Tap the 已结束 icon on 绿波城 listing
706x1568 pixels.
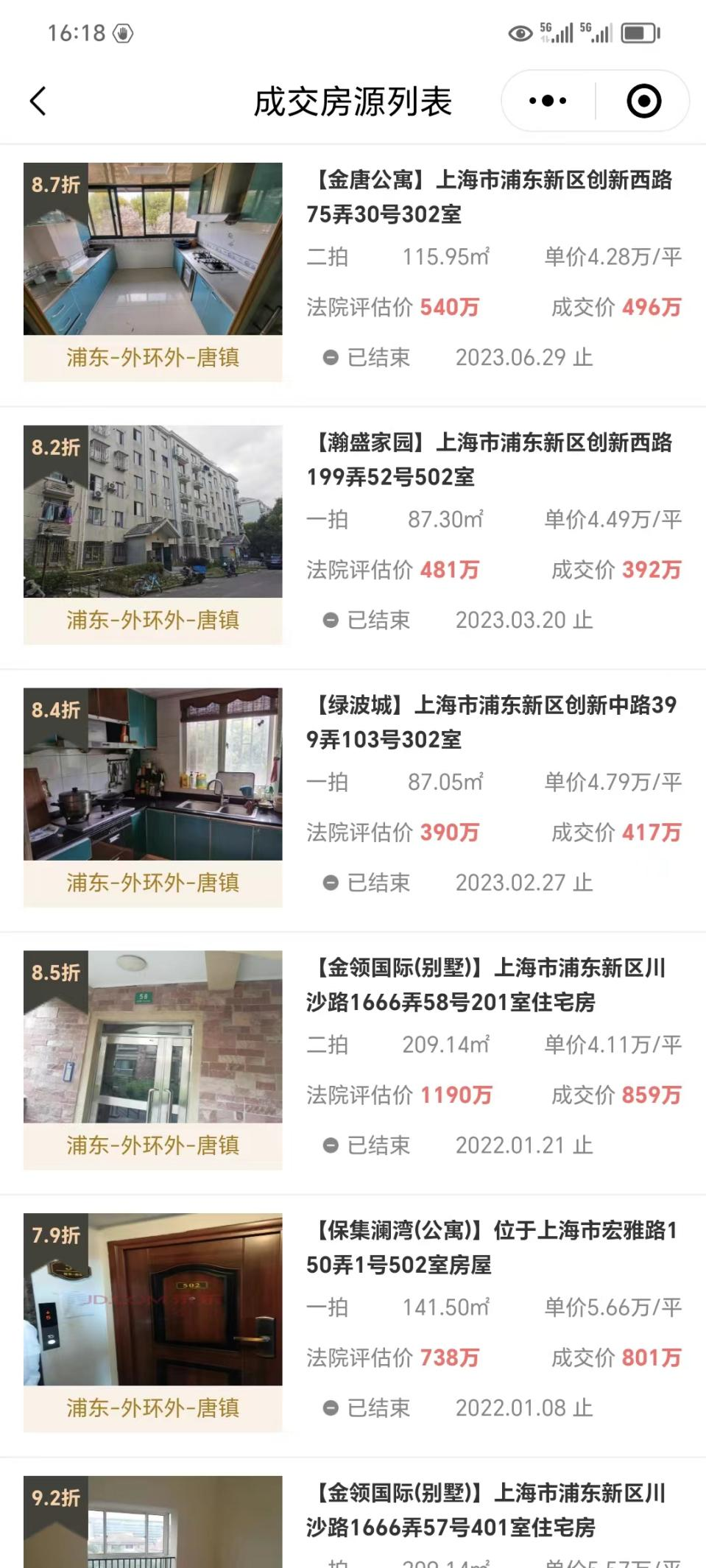(x=331, y=883)
